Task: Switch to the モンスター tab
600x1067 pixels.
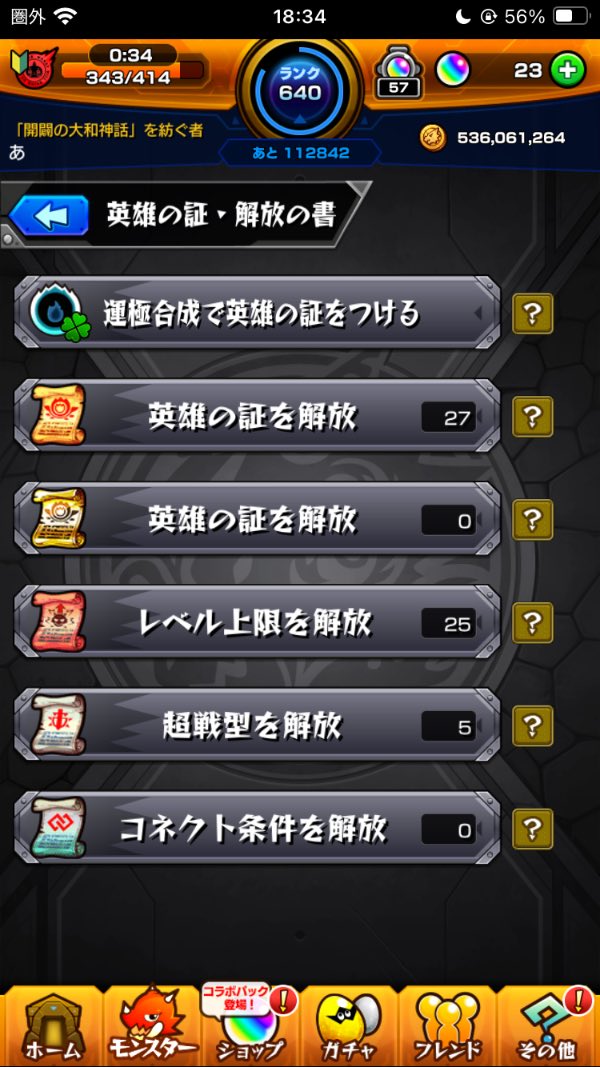Action: [150, 1028]
